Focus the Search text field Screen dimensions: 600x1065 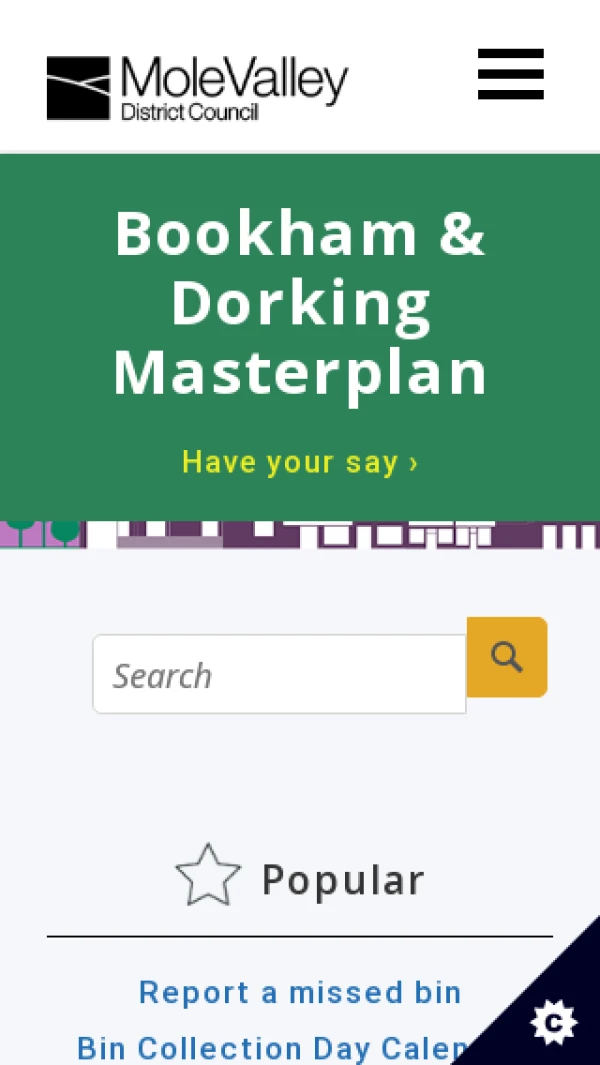279,675
